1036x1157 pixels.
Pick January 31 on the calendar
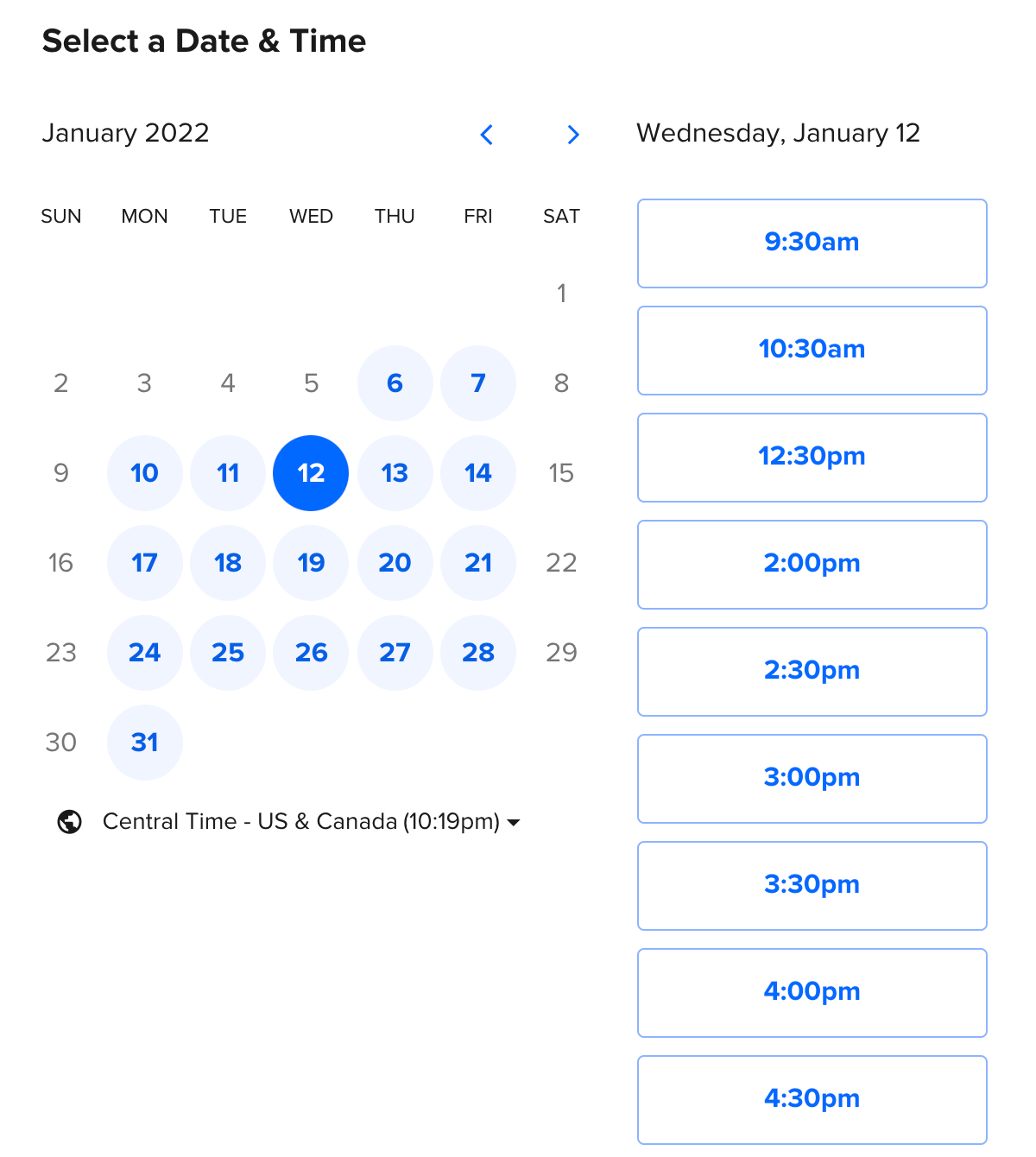pos(144,743)
